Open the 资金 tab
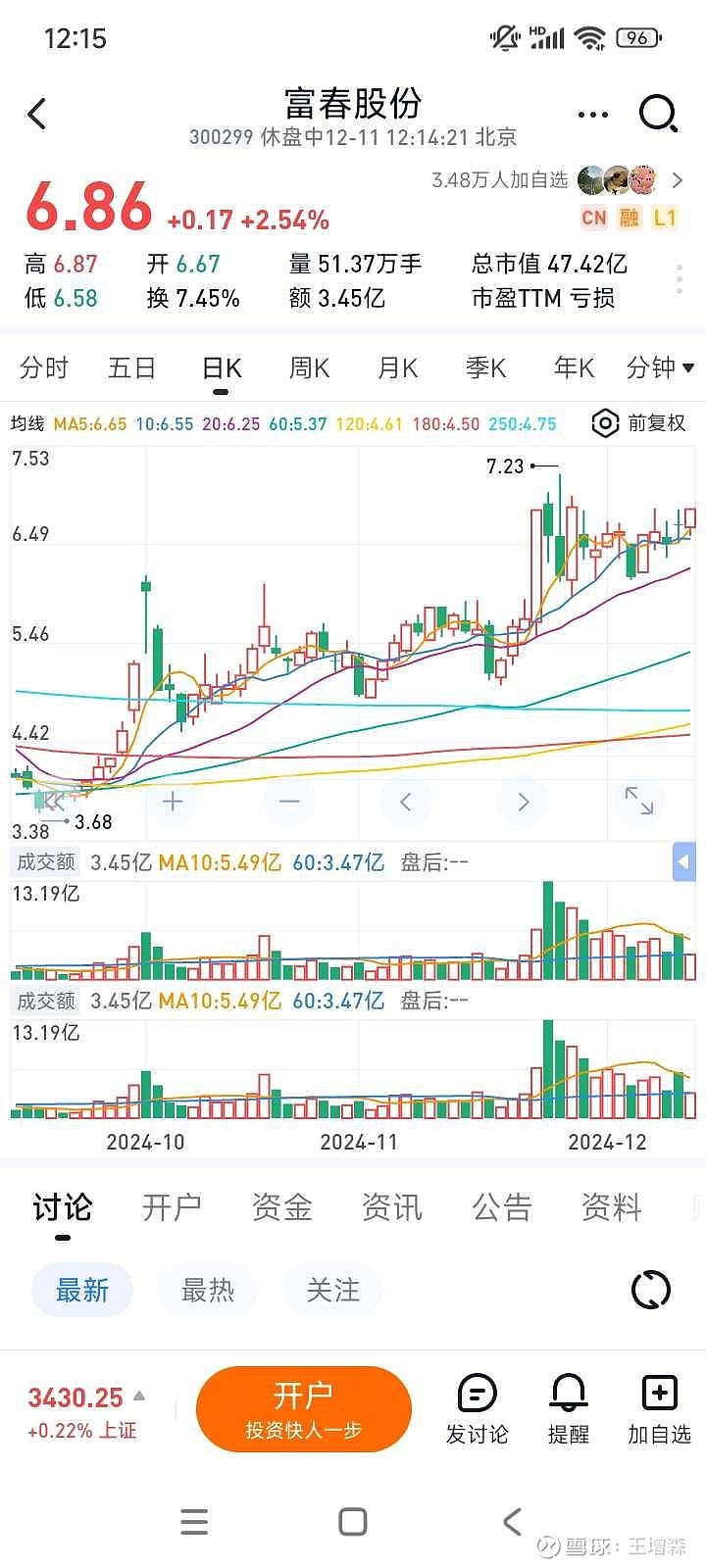This screenshot has height=1568, width=706. point(281,1207)
